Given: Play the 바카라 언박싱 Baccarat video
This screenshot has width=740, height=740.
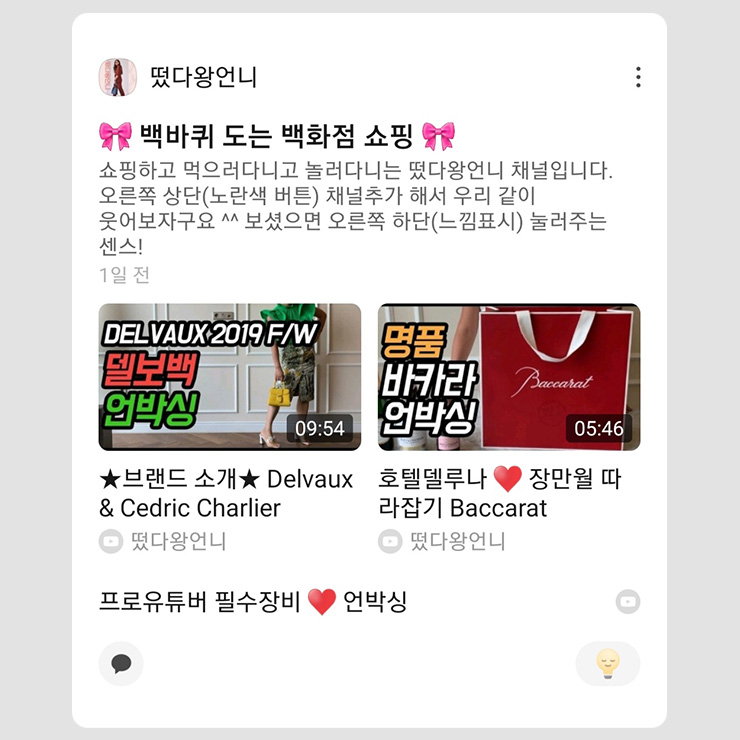Looking at the screenshot, I should coord(509,377).
